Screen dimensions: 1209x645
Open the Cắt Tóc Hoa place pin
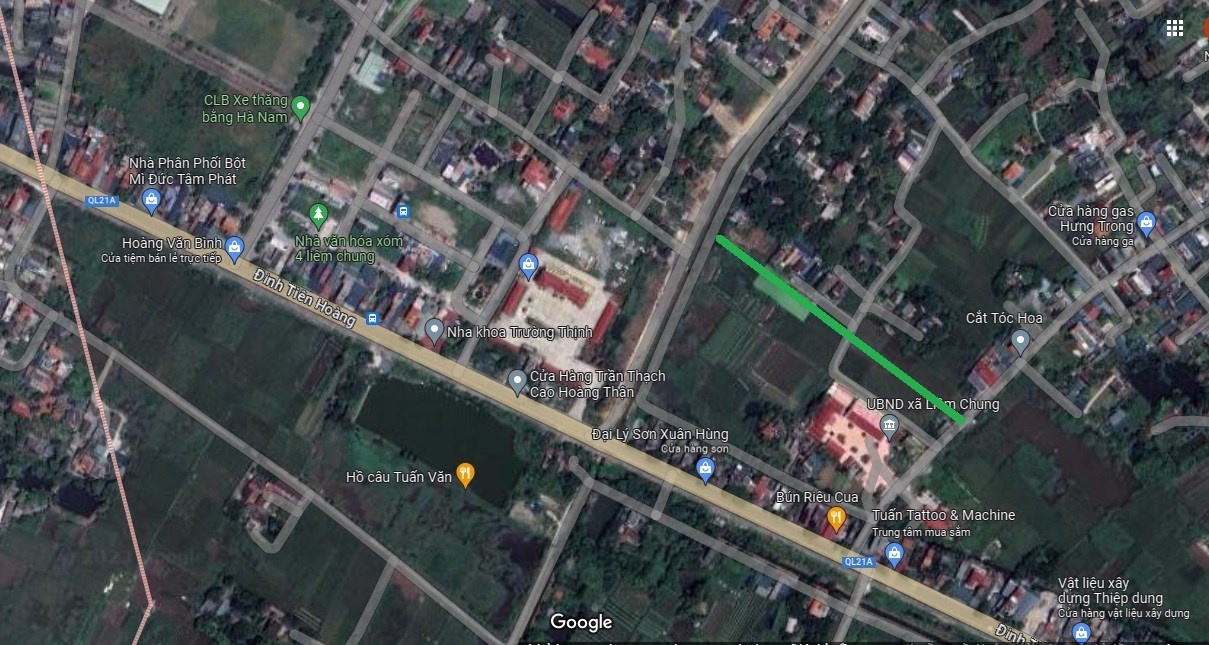pos(1020,342)
